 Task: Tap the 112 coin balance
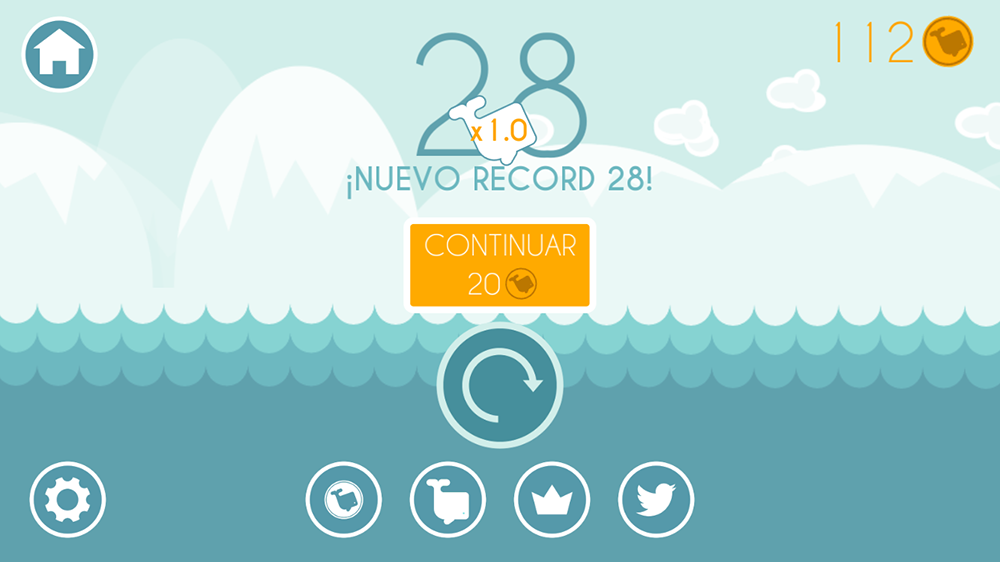pos(902,43)
